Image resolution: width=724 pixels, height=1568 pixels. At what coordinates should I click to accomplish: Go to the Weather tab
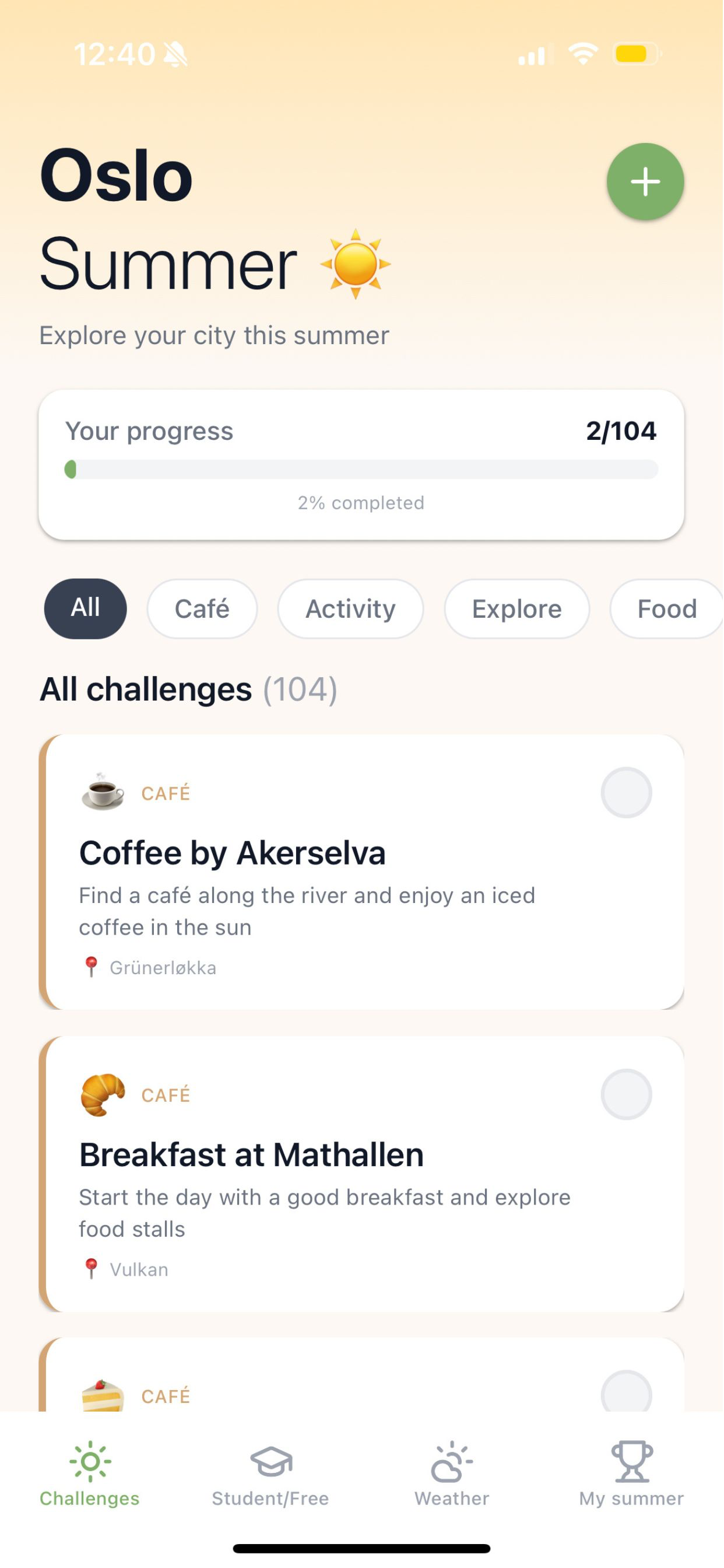point(451,1473)
